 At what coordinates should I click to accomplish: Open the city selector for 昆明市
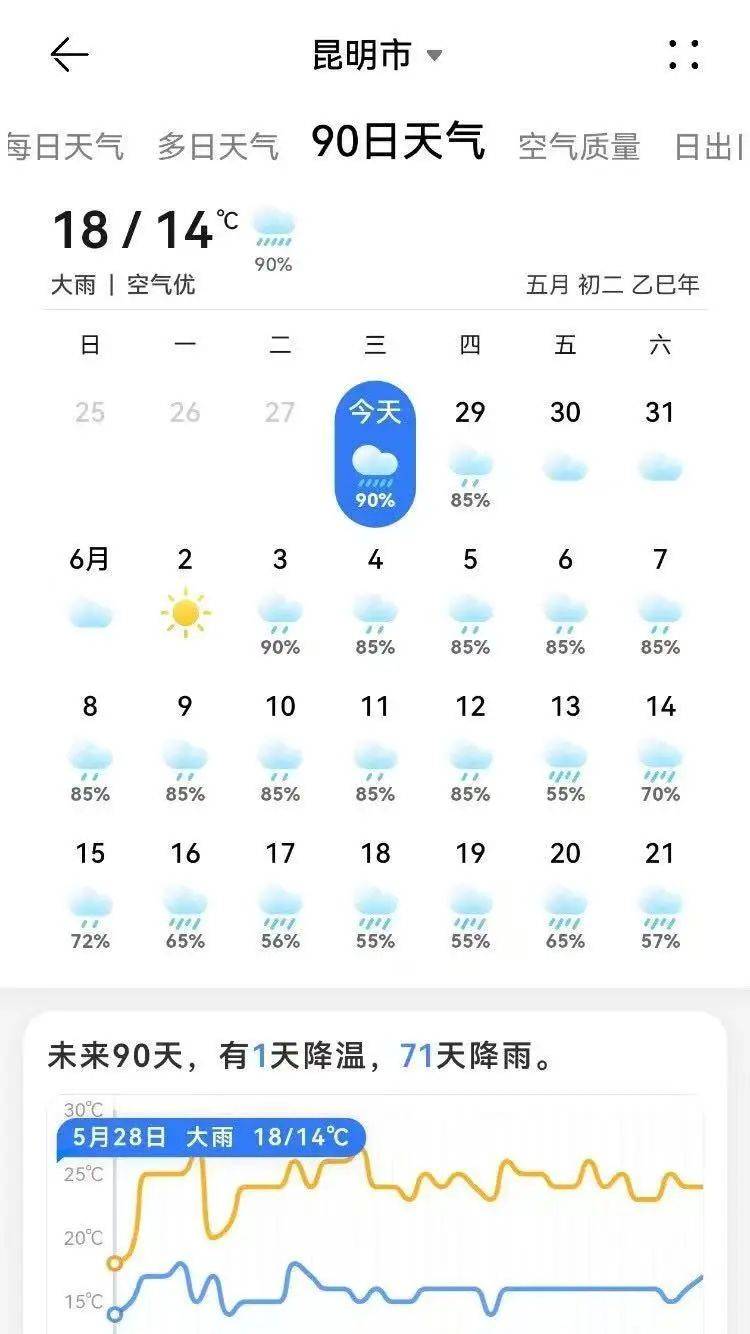[x=375, y=55]
